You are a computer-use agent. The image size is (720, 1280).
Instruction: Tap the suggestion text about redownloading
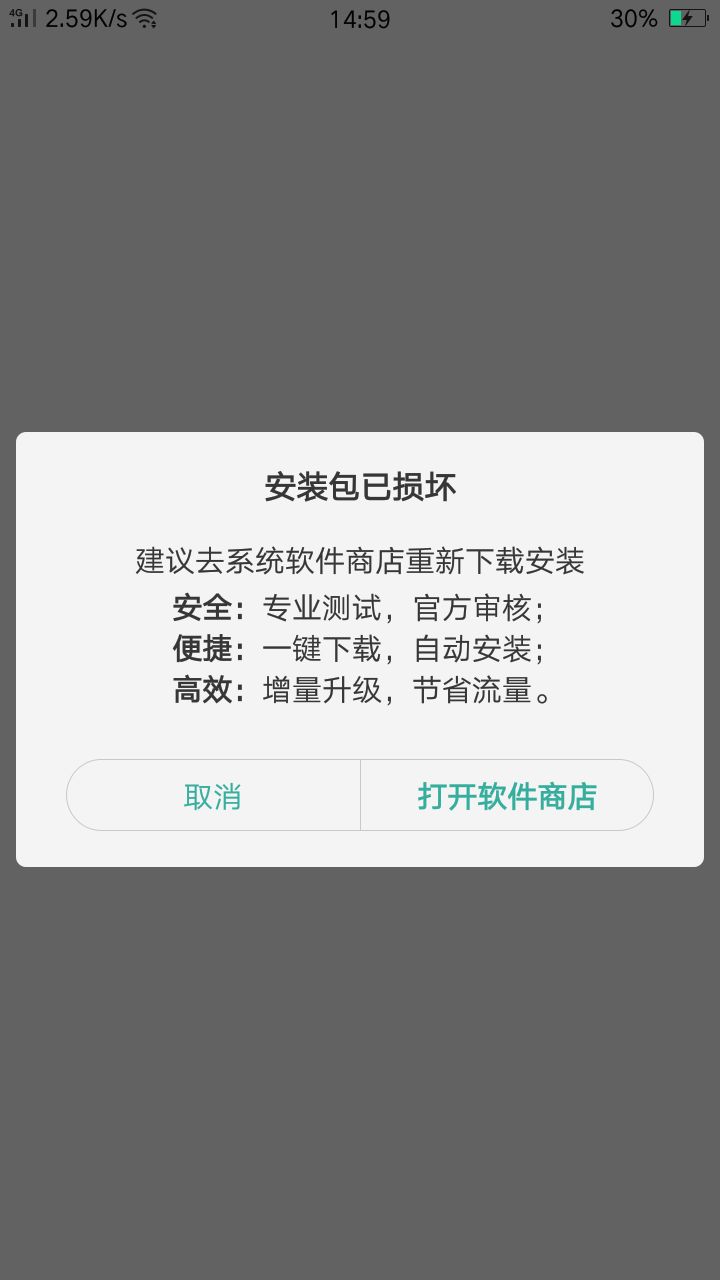(x=360, y=562)
